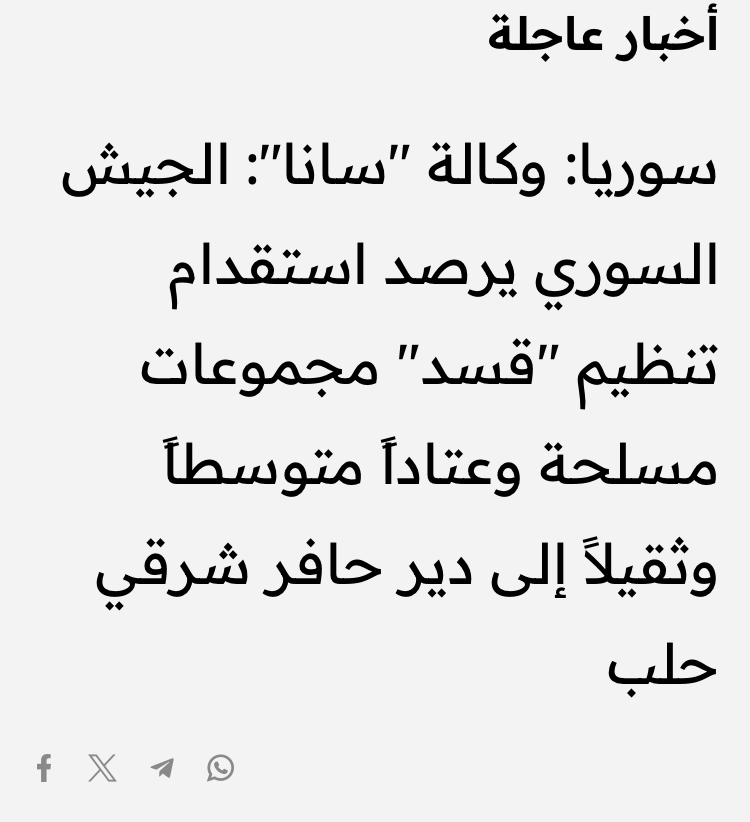Share this news on Facebook
Viewport: 750px width, 822px height.
(x=44, y=768)
